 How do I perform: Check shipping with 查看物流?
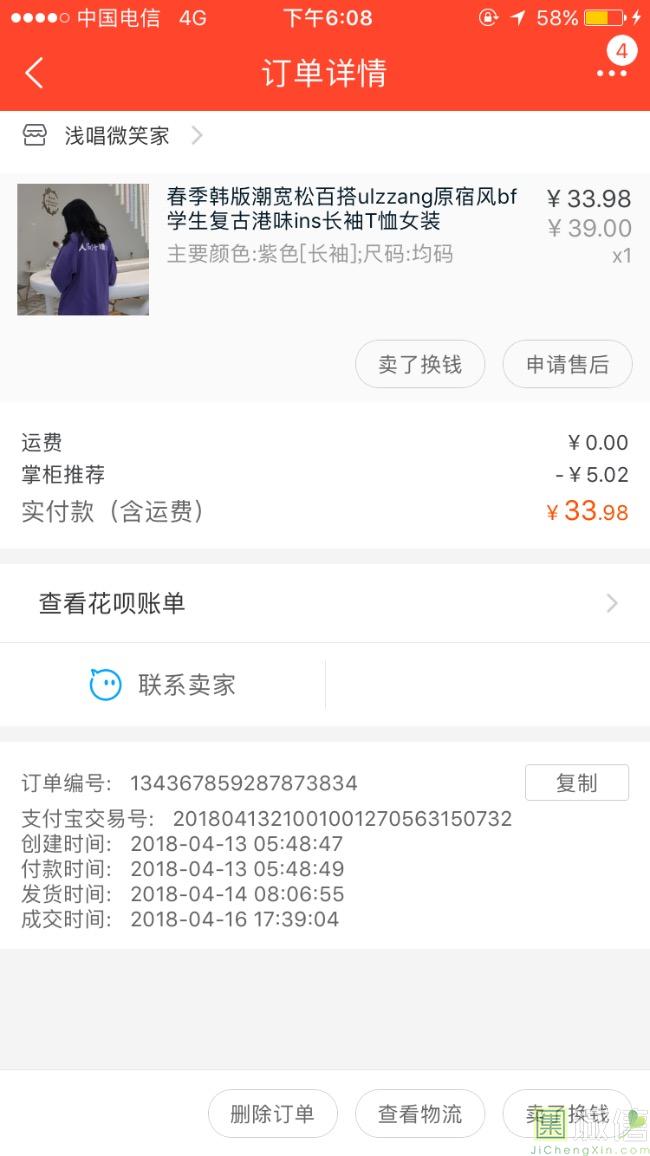coord(420,1113)
